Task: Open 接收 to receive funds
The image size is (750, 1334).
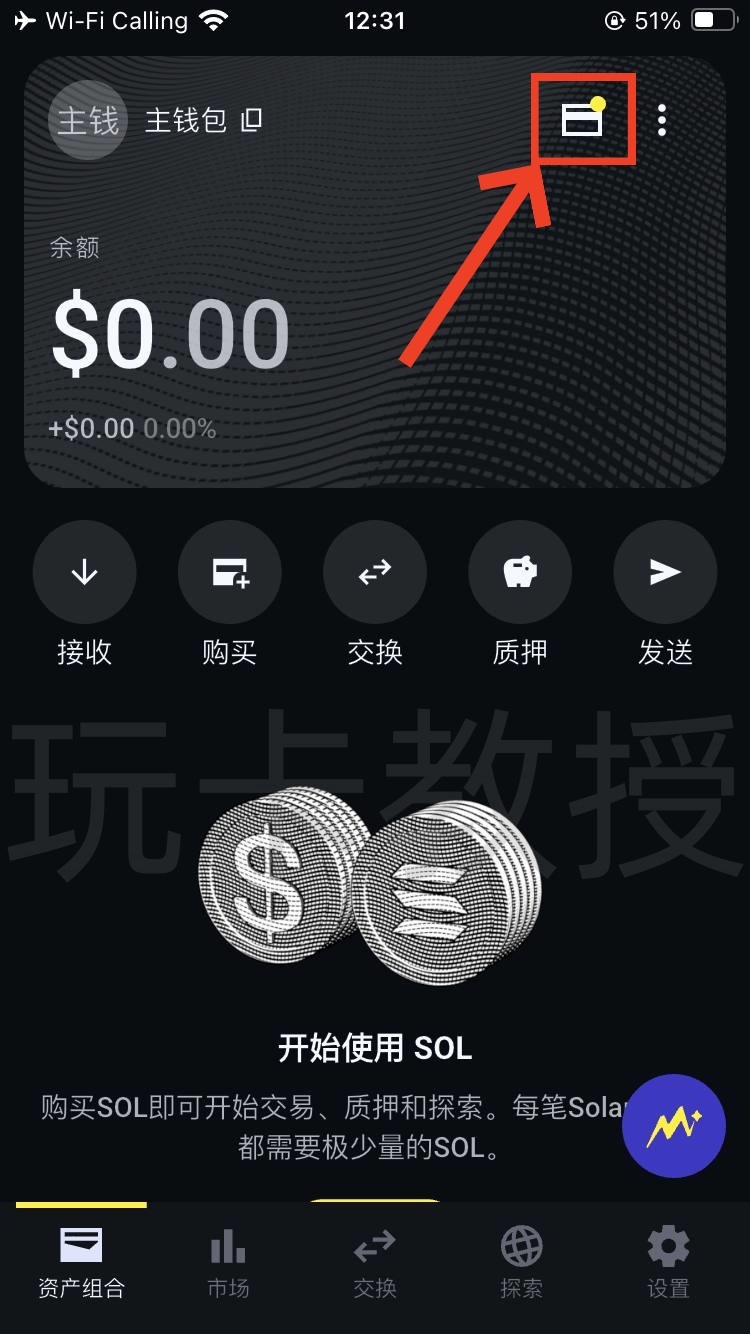Action: (x=85, y=573)
